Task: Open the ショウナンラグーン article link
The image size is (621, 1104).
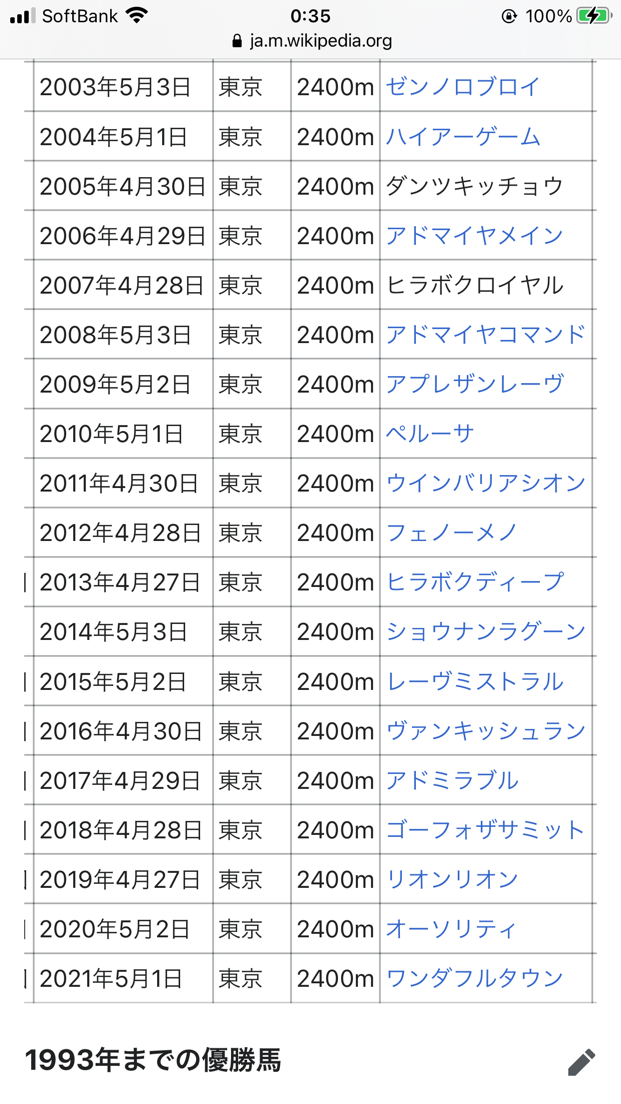Action: point(486,632)
